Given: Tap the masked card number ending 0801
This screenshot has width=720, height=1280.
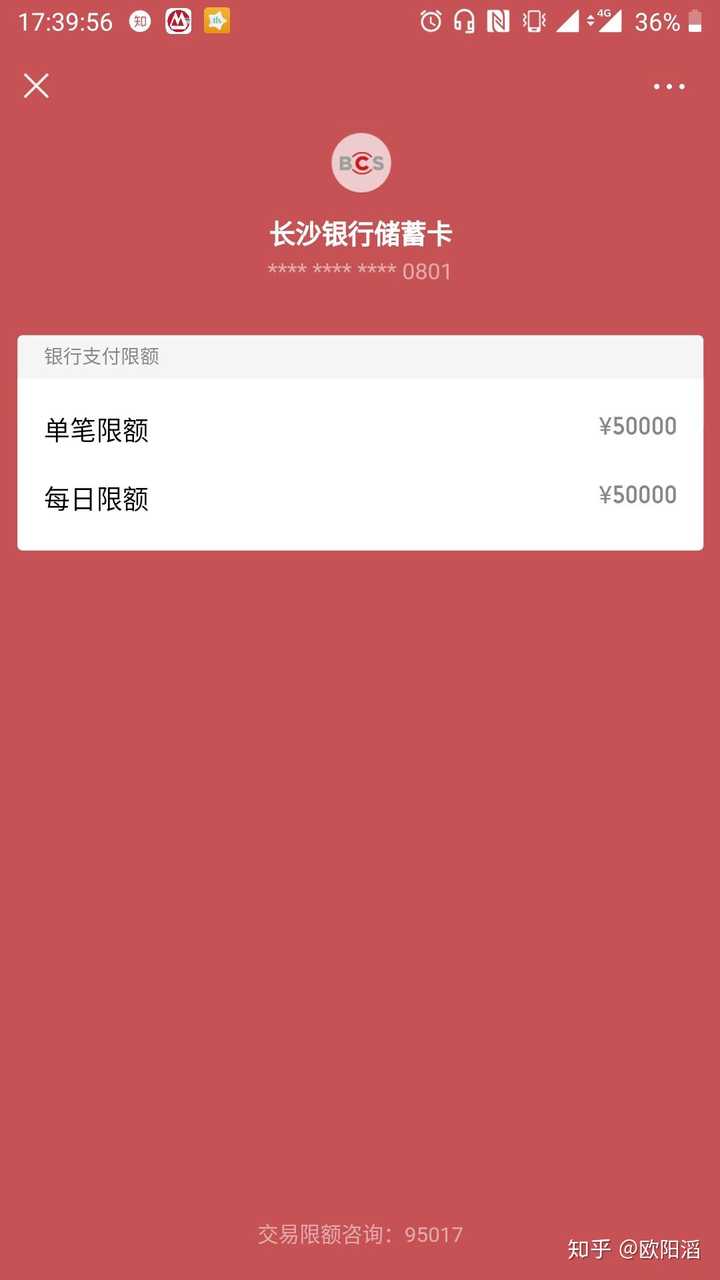Looking at the screenshot, I should pyautogui.click(x=360, y=271).
